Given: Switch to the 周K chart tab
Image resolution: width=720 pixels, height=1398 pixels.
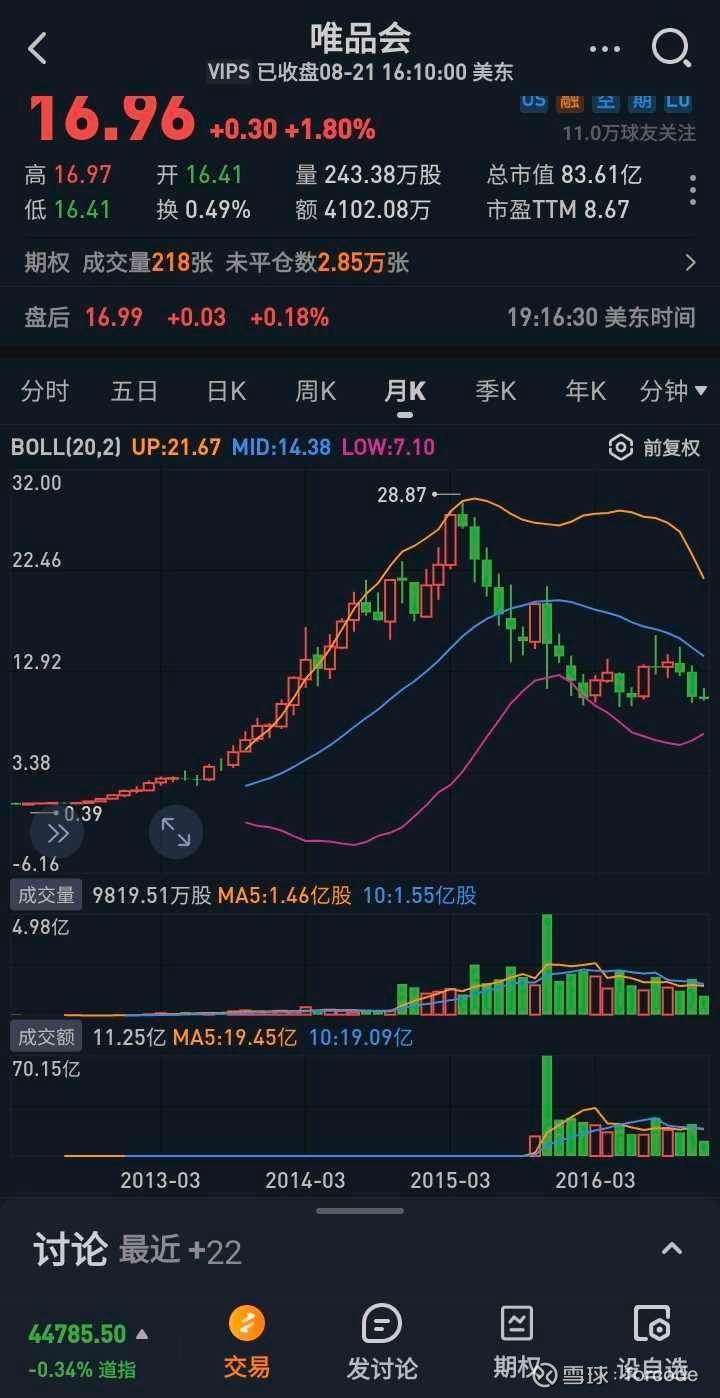Looking at the screenshot, I should click(315, 391).
